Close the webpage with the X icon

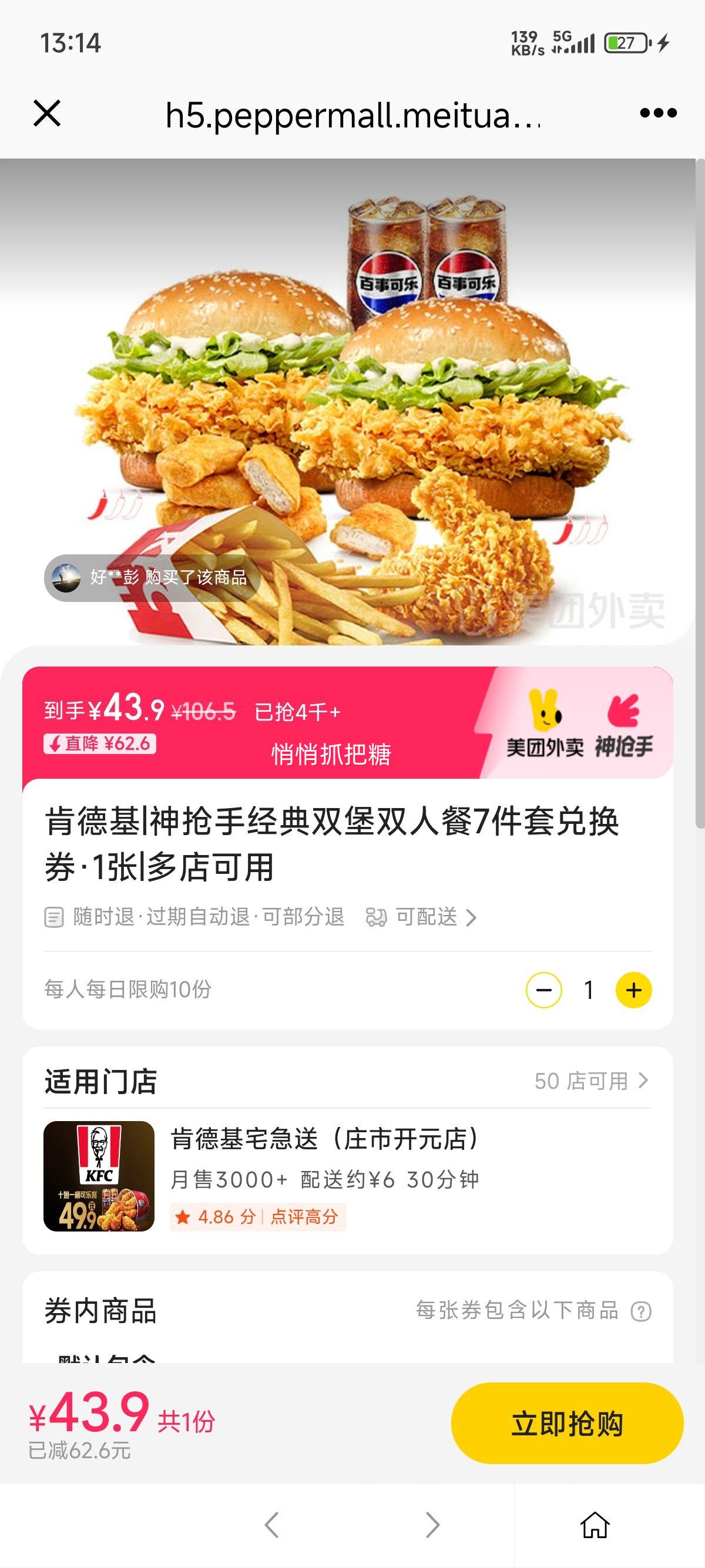coord(47,113)
